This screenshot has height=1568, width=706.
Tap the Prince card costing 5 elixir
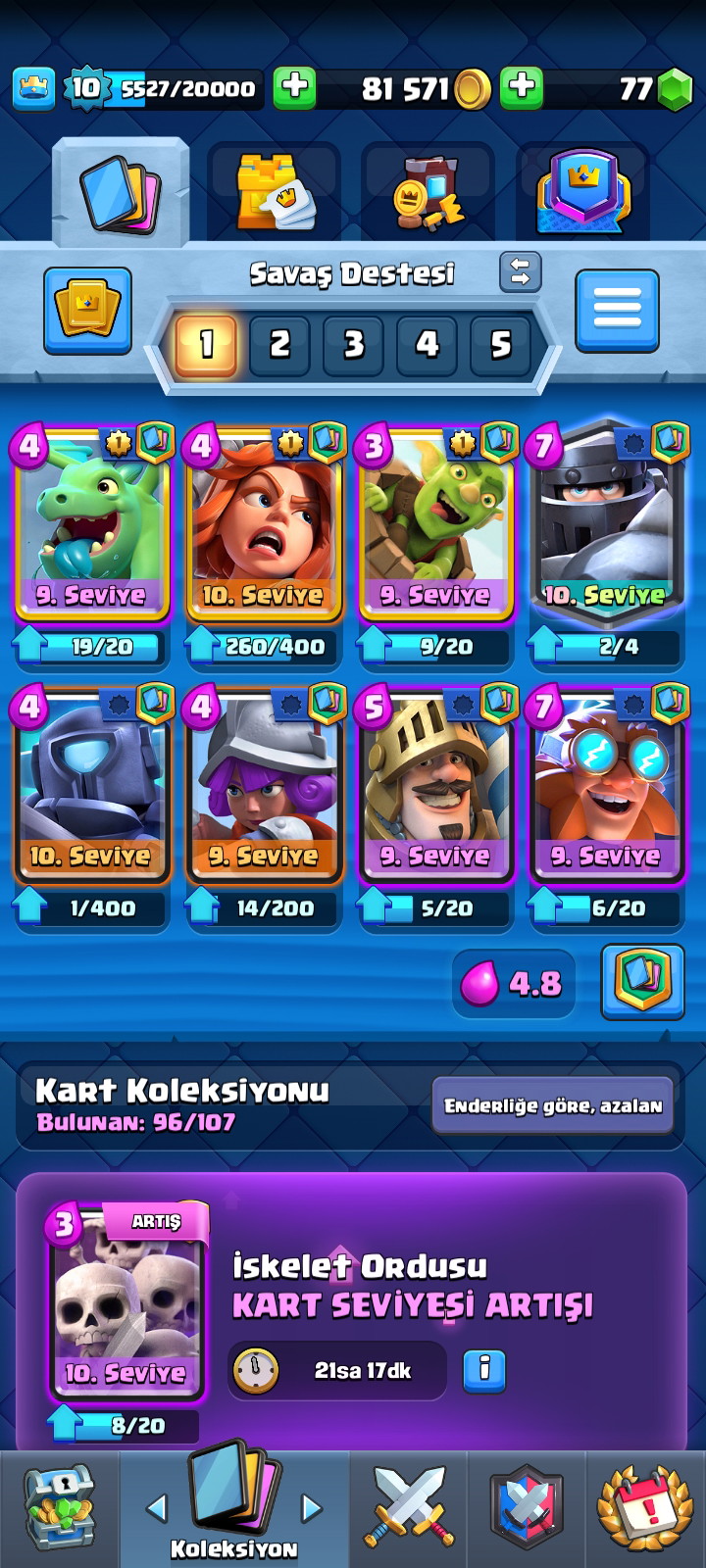pyautogui.click(x=435, y=786)
